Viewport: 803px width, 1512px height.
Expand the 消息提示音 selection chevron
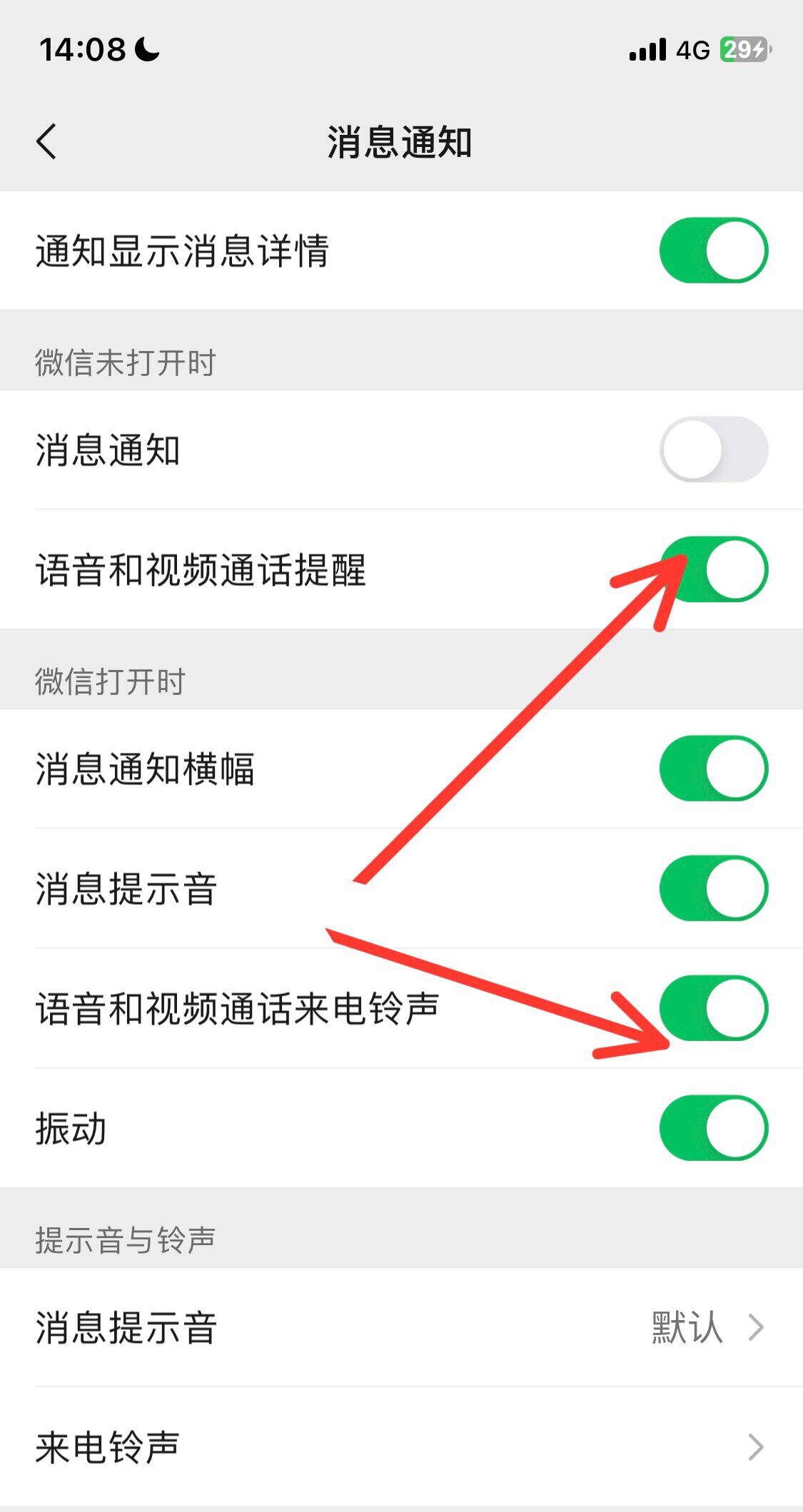coord(758,1326)
